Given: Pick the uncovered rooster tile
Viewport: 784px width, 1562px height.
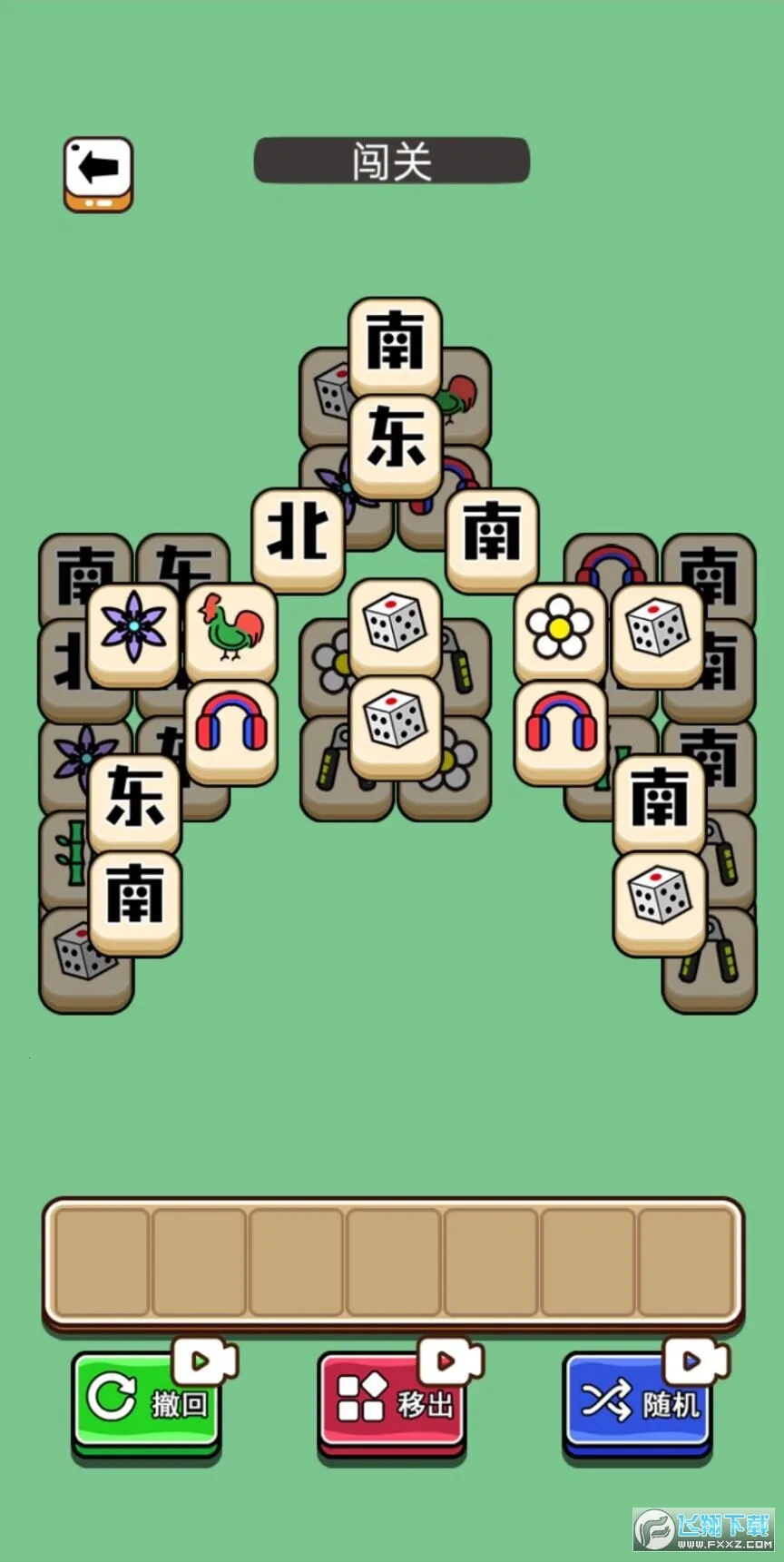Looking at the screenshot, I should point(230,630).
